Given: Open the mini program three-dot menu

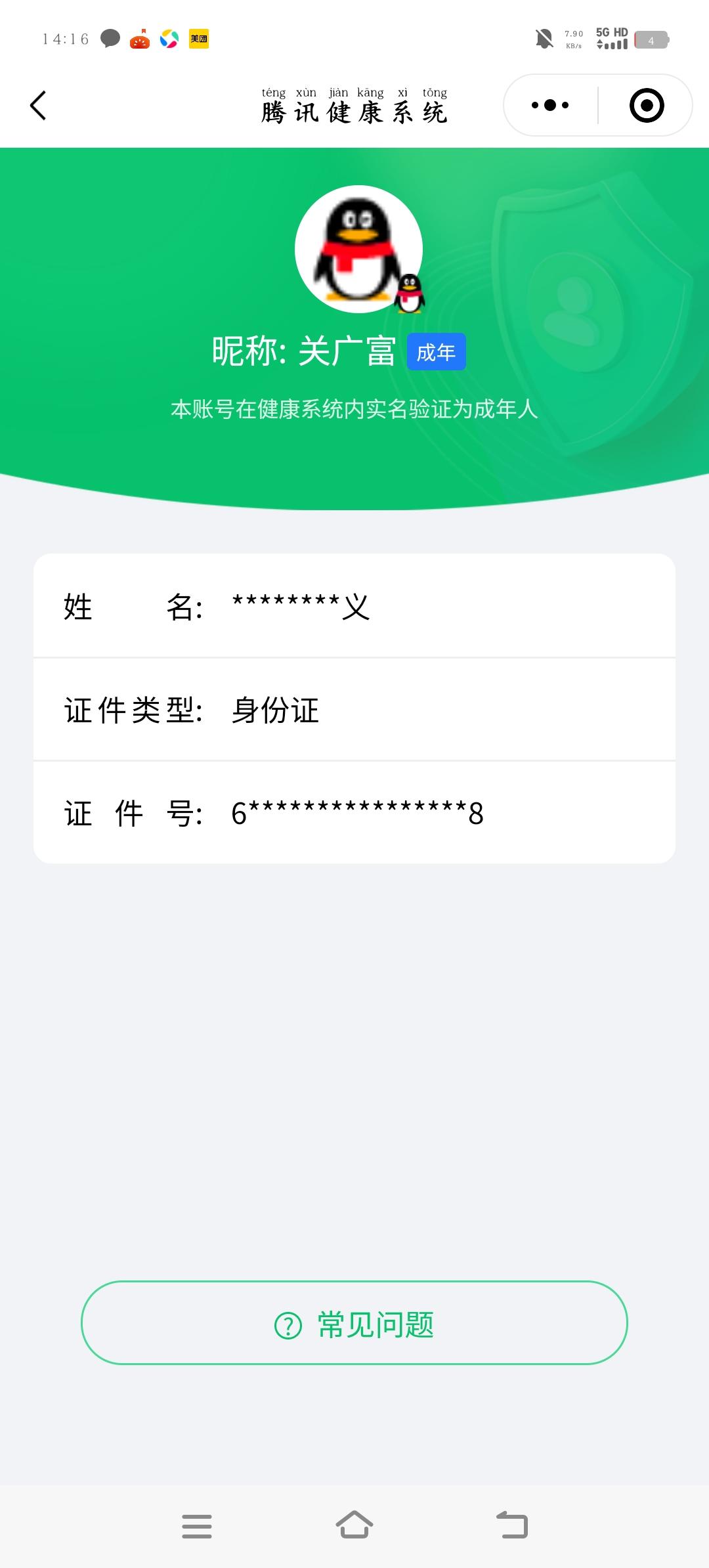Looking at the screenshot, I should [550, 105].
